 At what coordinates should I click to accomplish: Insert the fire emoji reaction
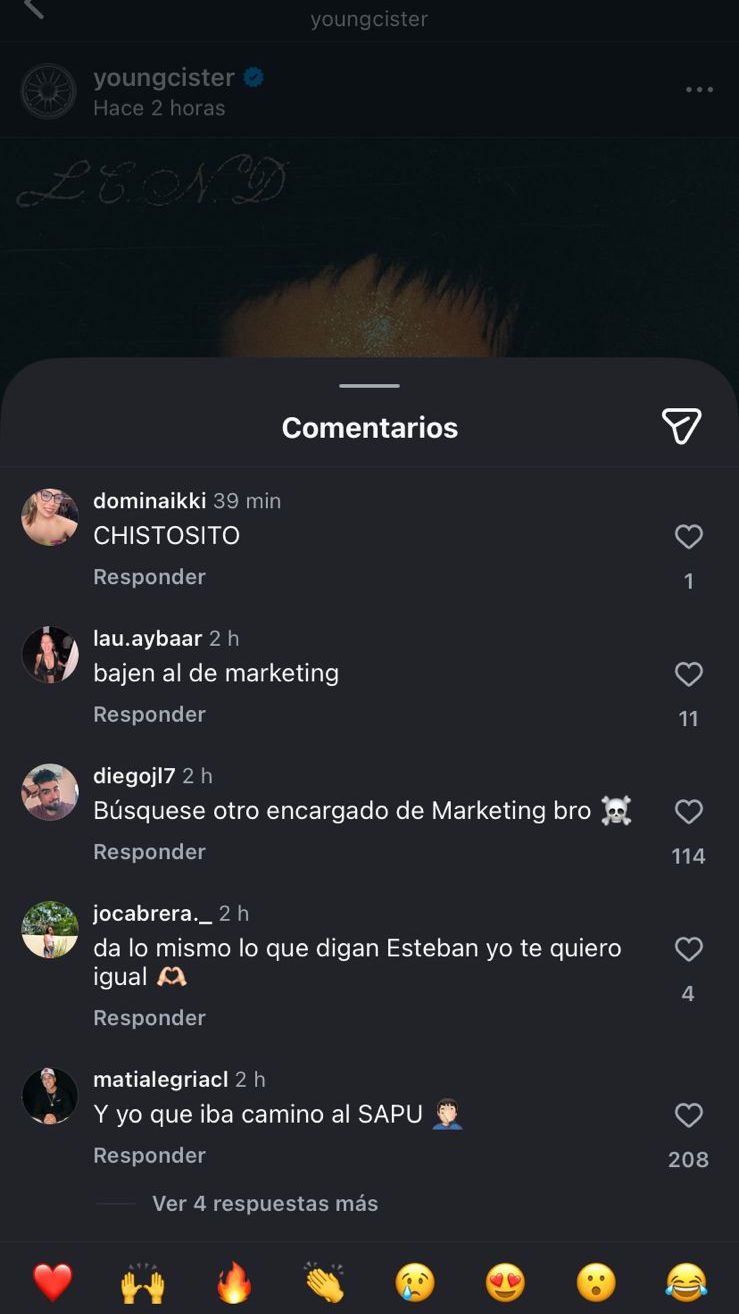coord(235,1282)
